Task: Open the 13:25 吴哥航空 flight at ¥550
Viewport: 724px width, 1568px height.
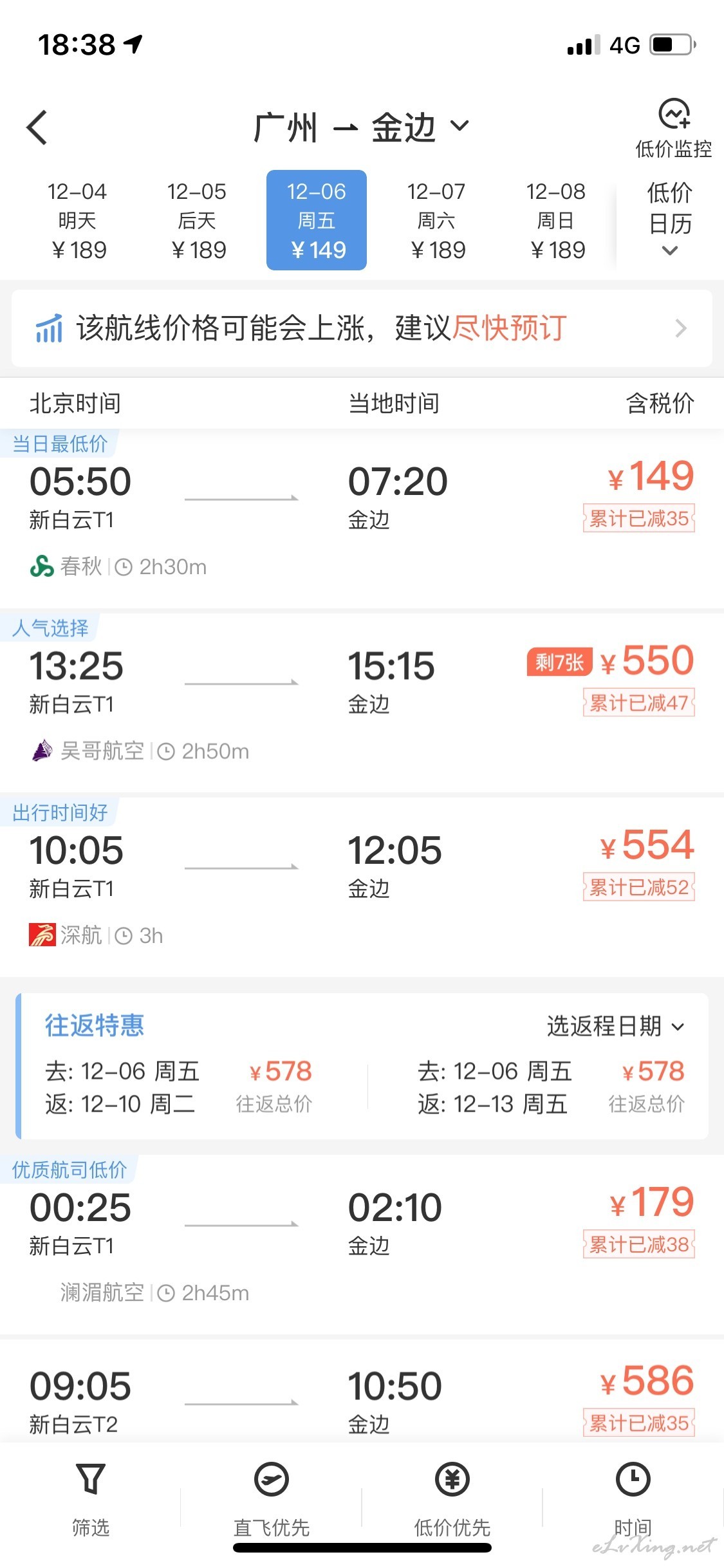Action: (x=362, y=703)
